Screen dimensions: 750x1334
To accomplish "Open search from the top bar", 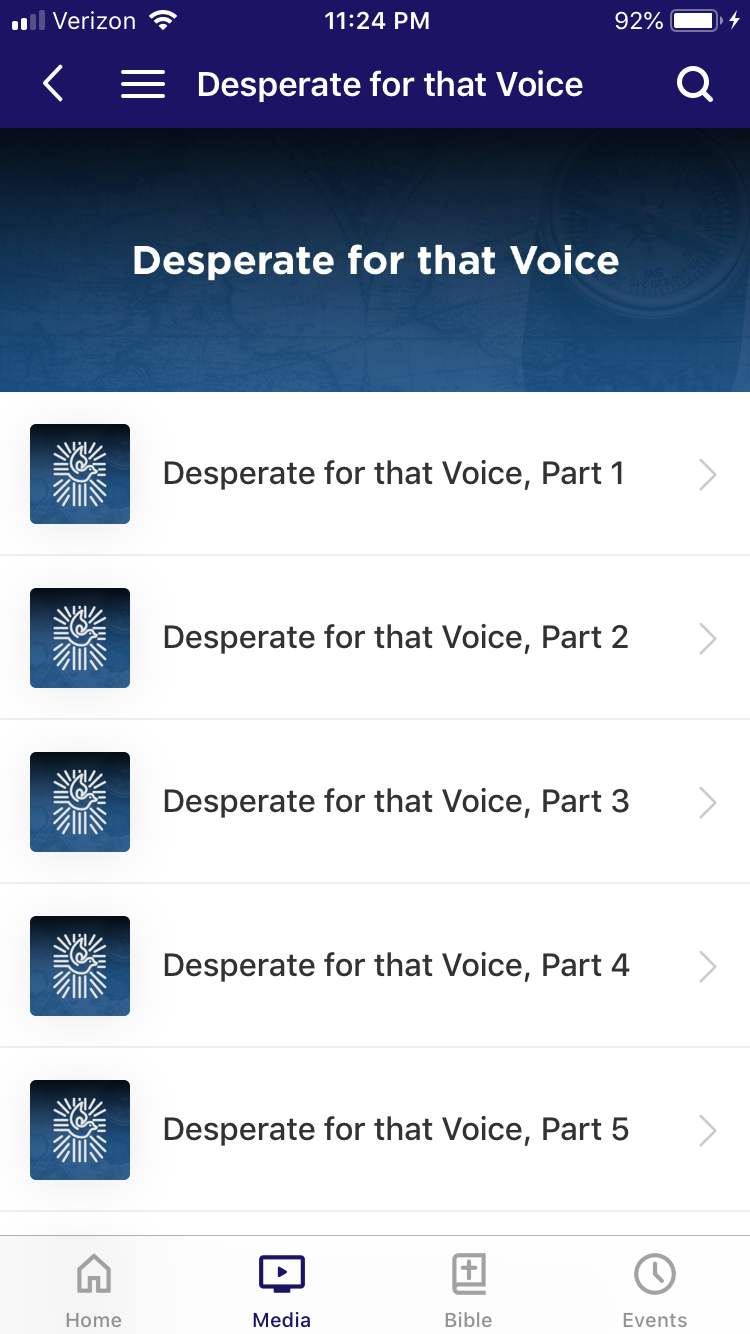I will 694,85.
